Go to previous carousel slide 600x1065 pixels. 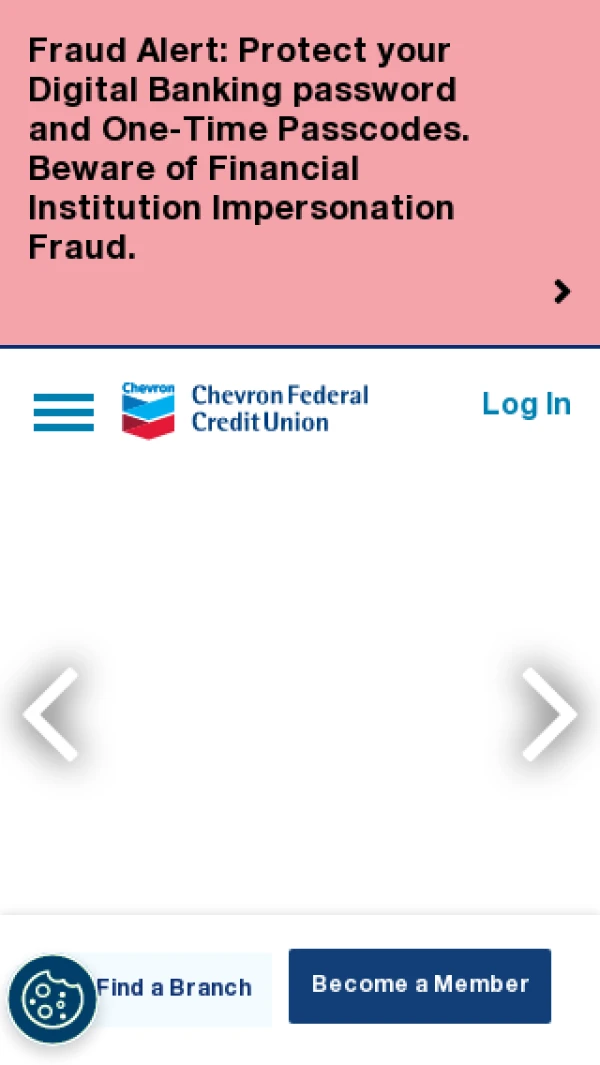(x=52, y=714)
